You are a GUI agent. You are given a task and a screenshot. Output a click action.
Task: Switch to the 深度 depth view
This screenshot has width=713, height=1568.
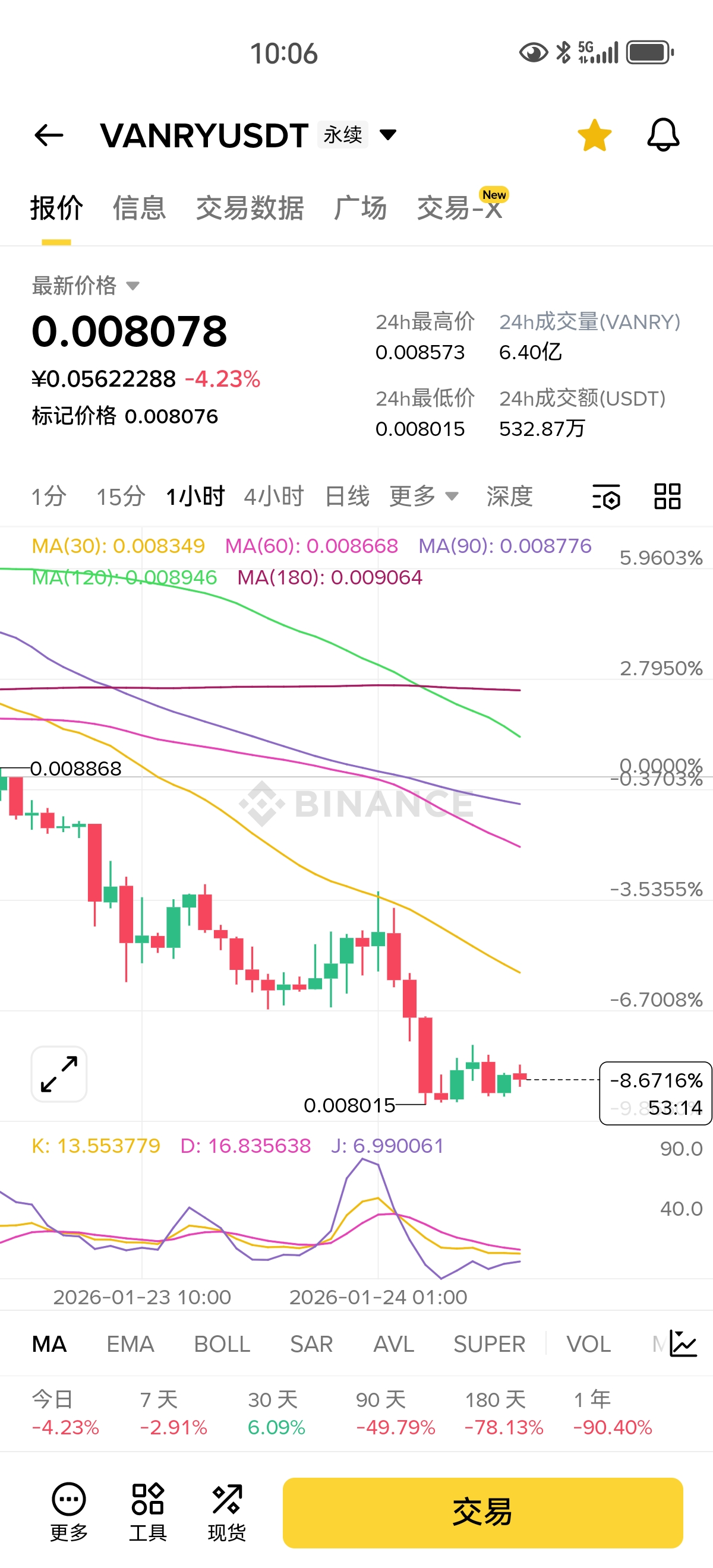[509, 497]
